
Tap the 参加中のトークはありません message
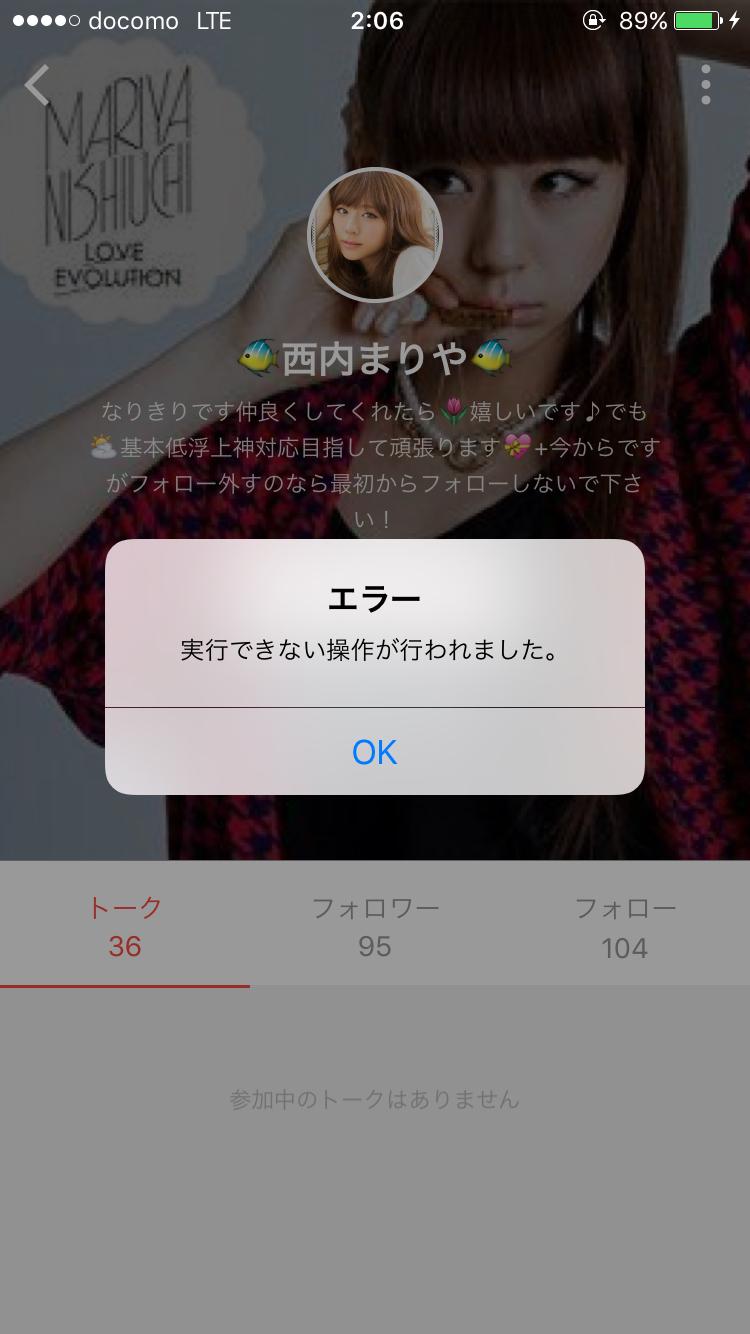pos(374,1099)
